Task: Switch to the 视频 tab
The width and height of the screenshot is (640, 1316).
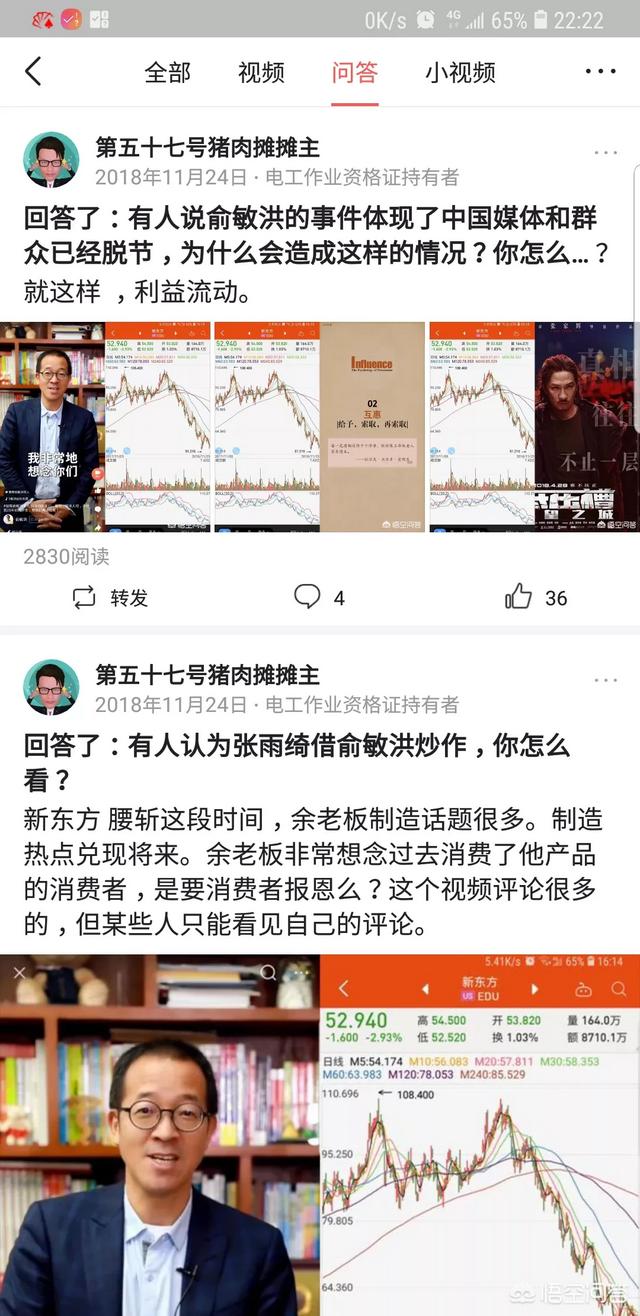Action: (261, 72)
